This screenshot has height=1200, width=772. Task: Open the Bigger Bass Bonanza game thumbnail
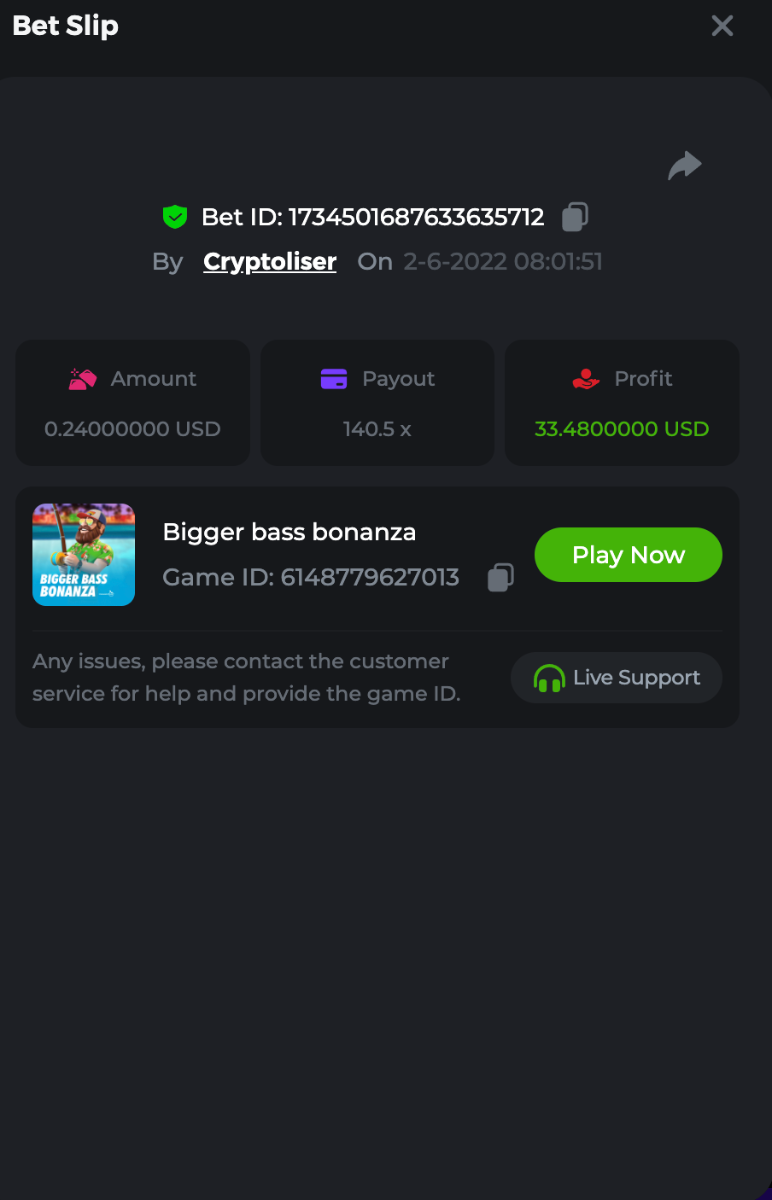(x=84, y=555)
